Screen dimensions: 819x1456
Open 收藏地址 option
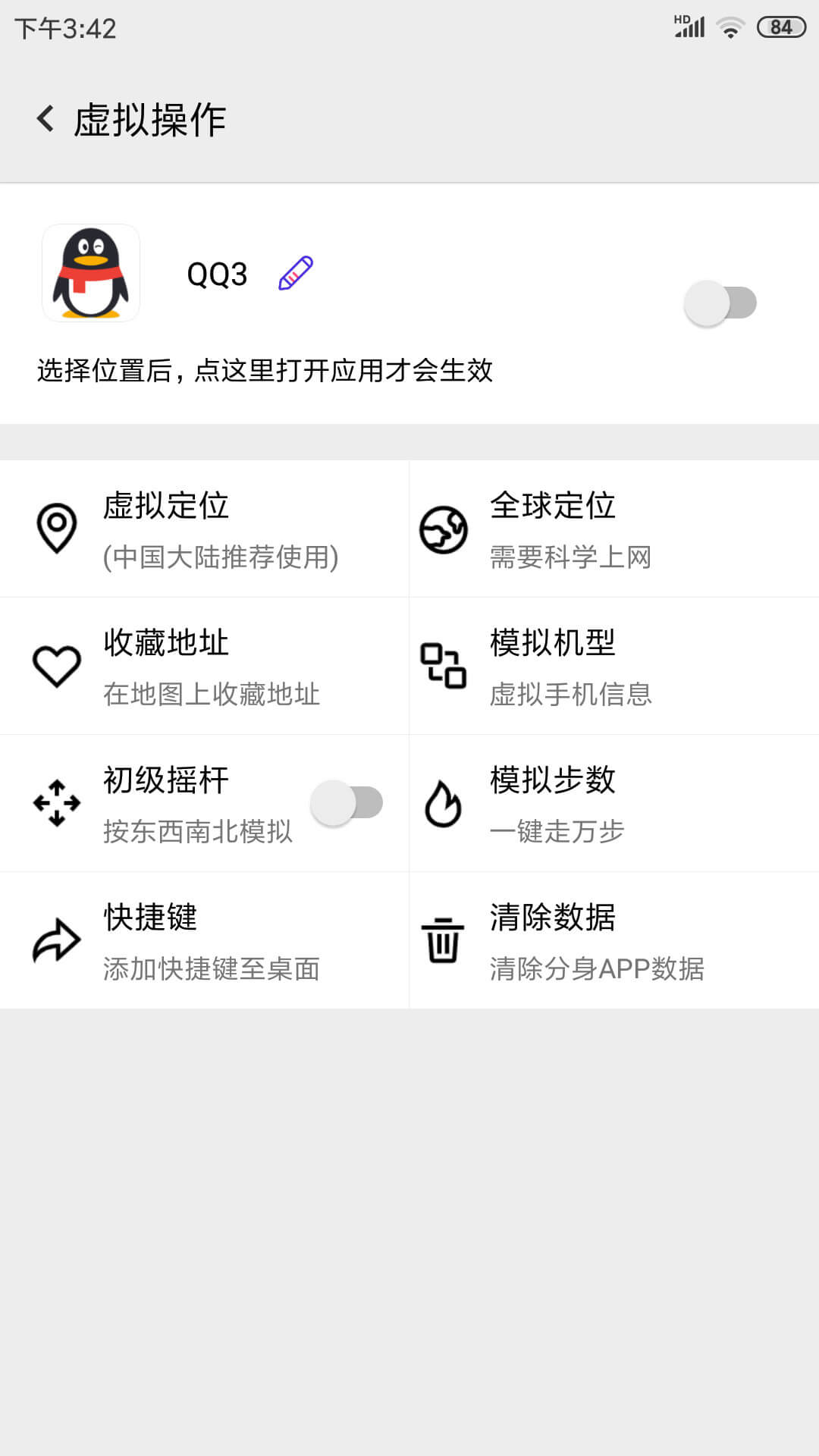pos(205,666)
